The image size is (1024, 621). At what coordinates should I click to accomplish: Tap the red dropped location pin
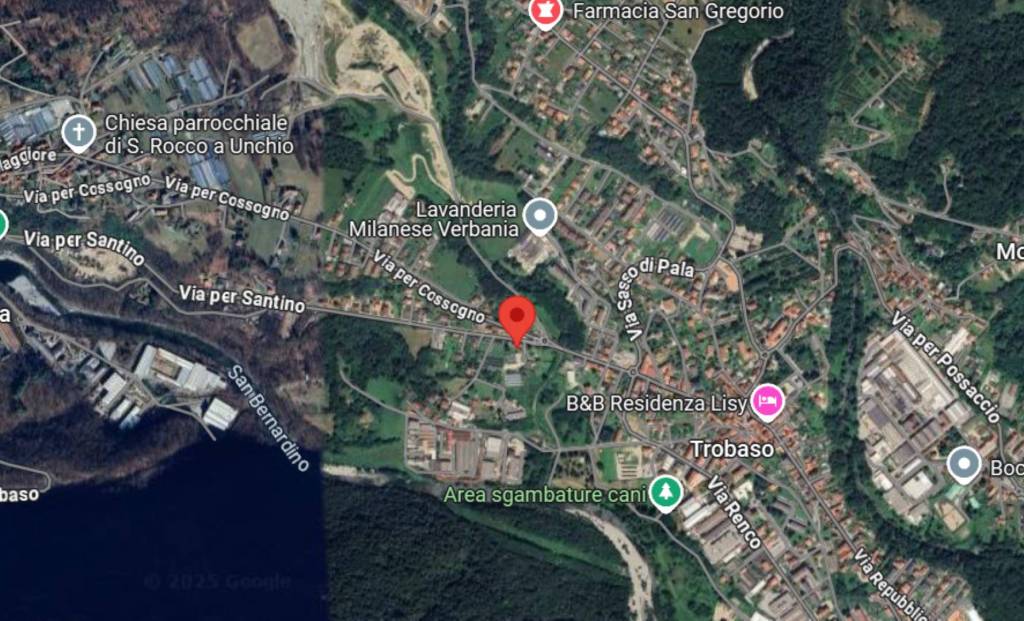[517, 318]
